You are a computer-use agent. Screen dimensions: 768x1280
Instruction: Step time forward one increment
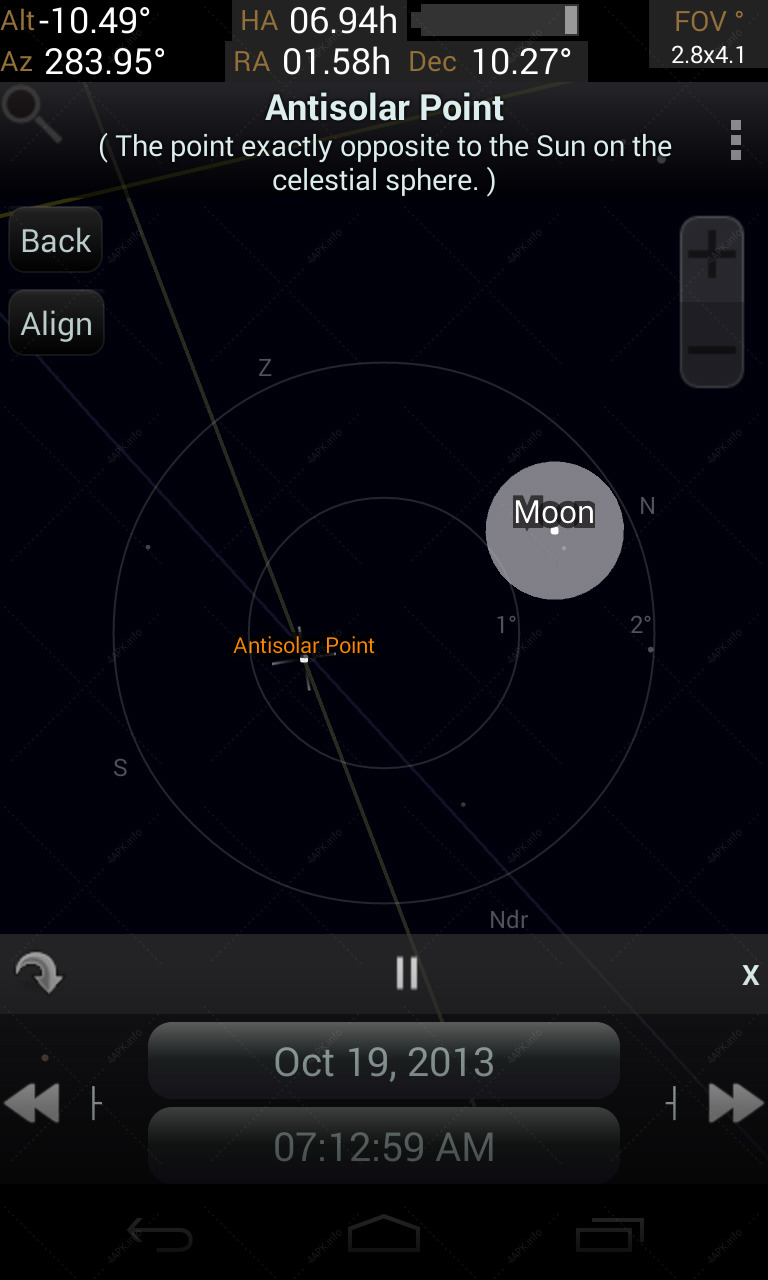[x=672, y=1104]
